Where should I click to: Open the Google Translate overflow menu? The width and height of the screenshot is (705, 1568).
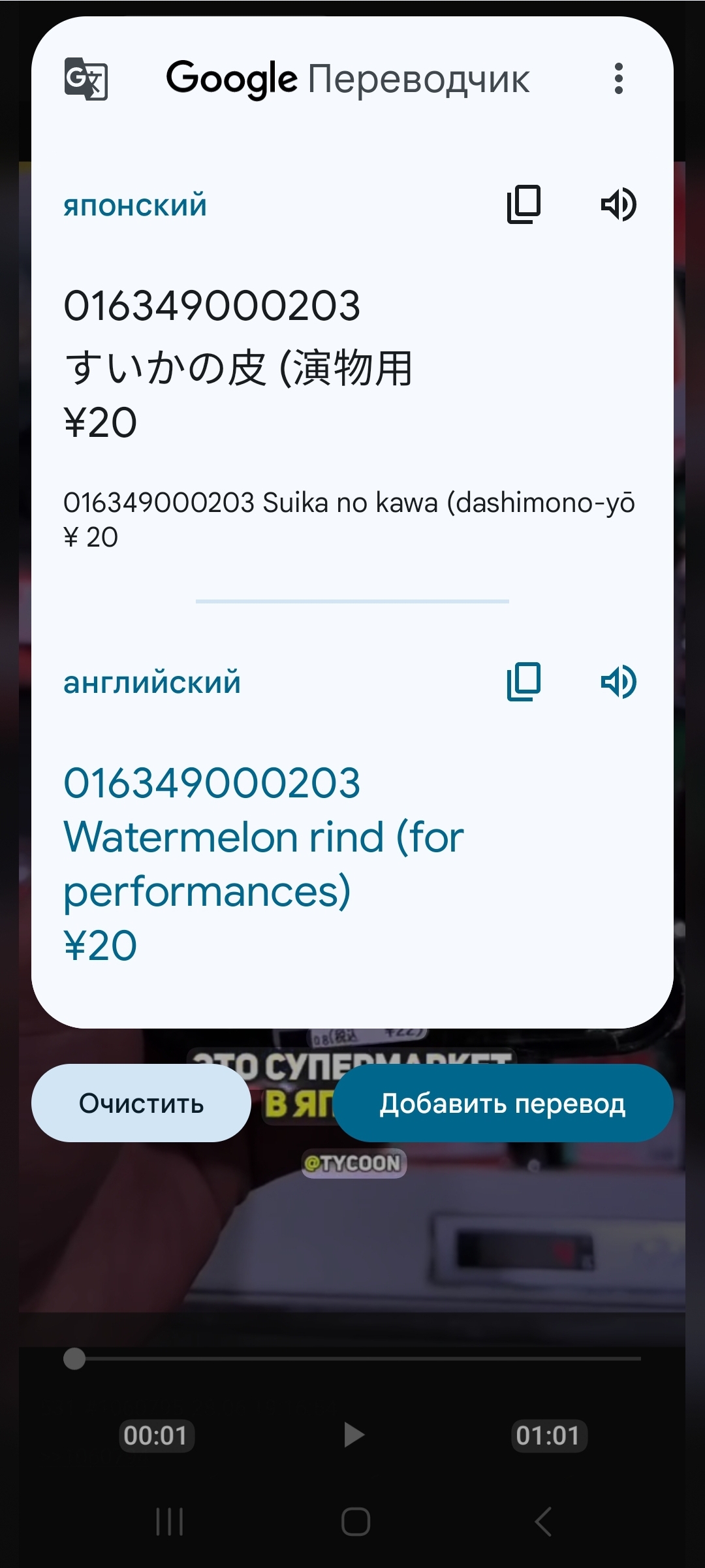pos(618,79)
